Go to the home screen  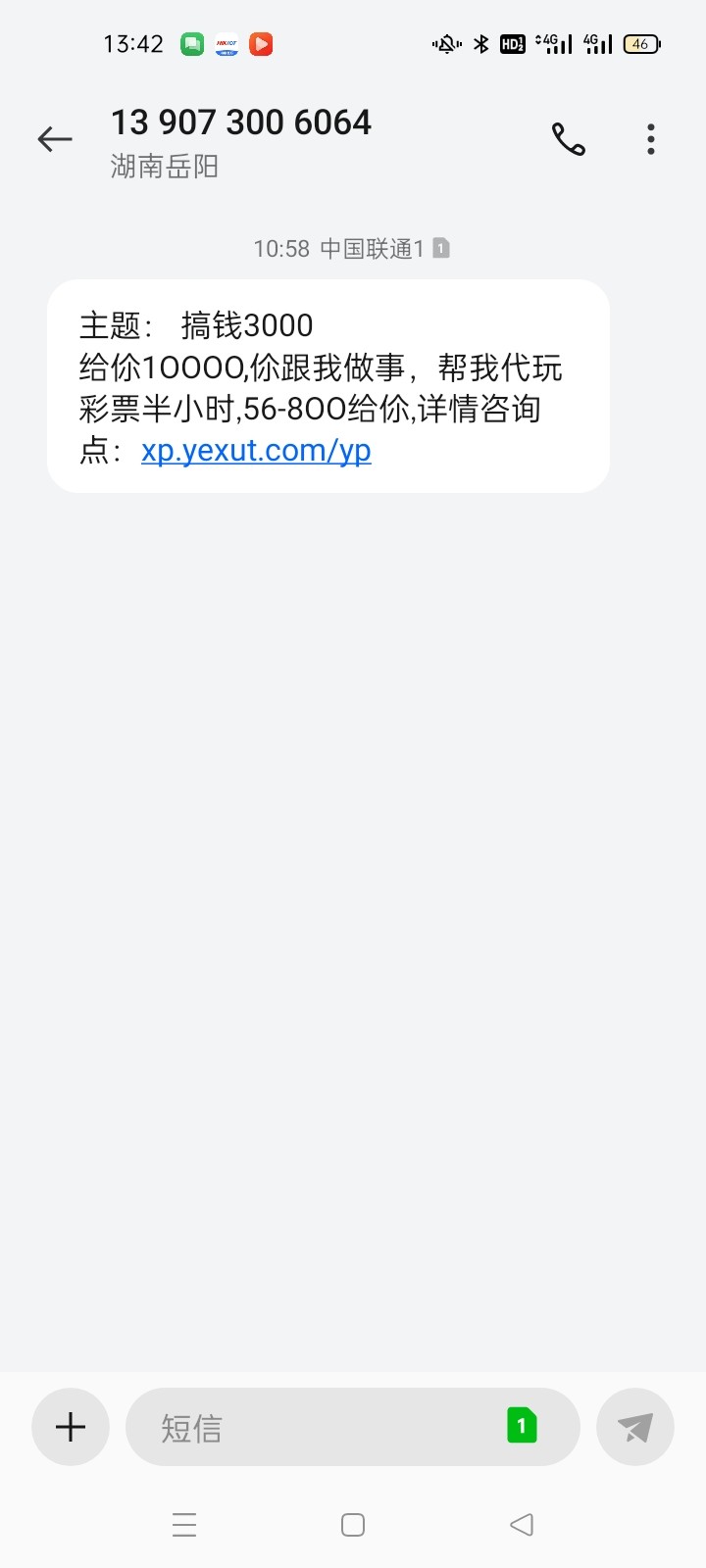353,1525
